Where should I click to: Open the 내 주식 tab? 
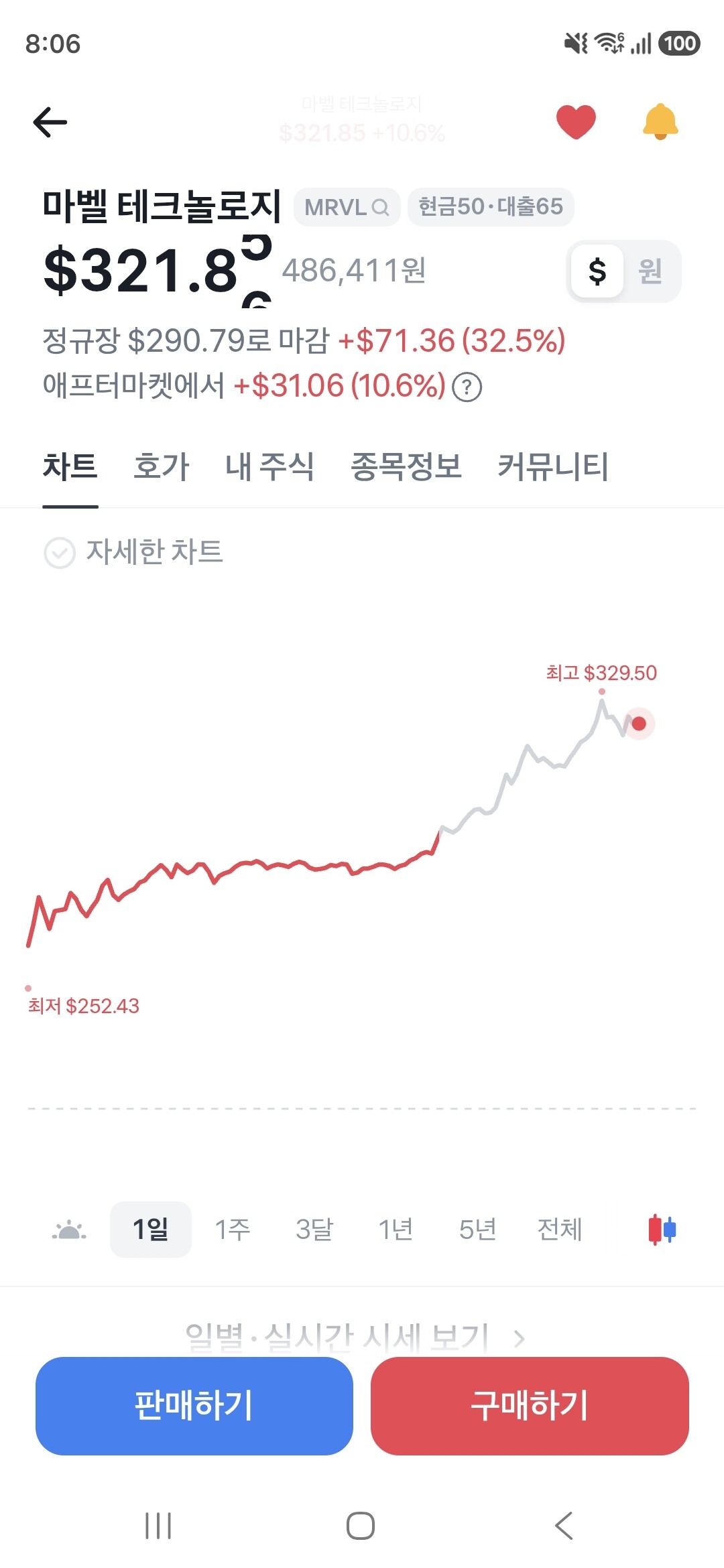point(269,466)
